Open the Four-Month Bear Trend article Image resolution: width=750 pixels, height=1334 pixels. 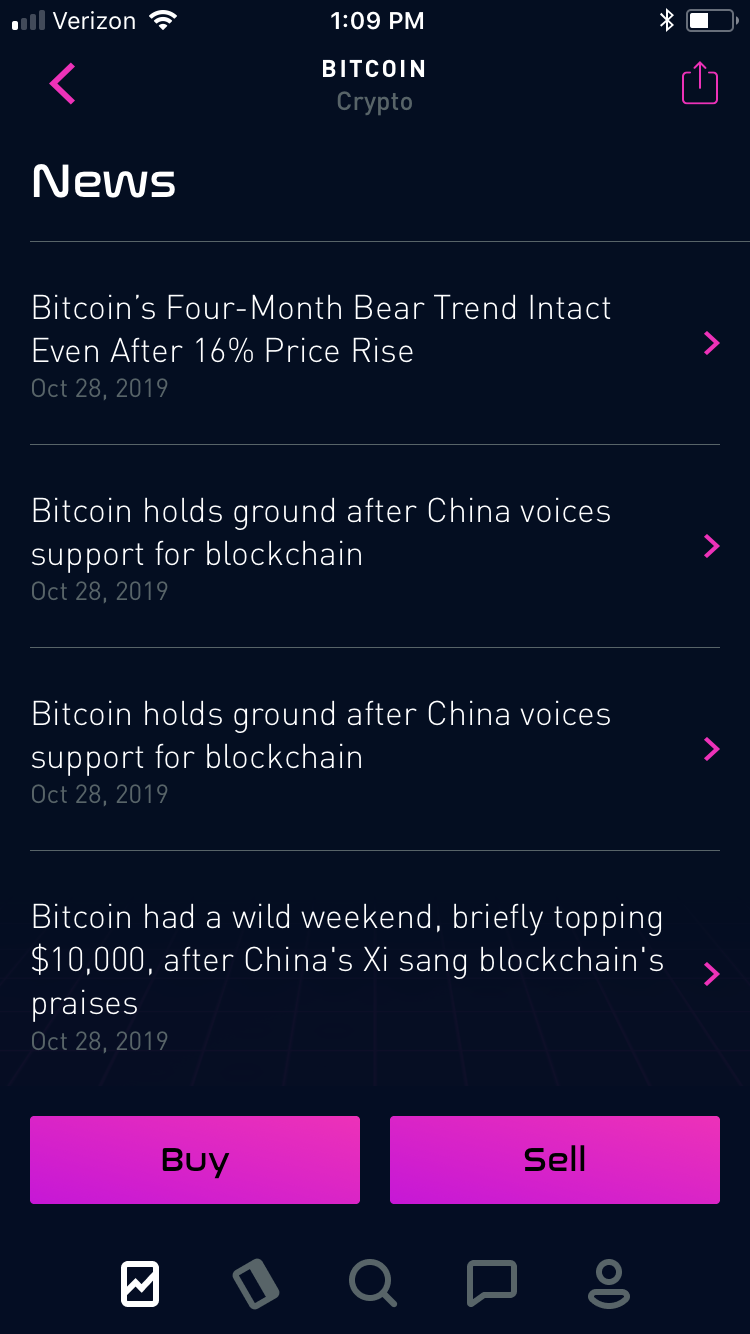(375, 344)
